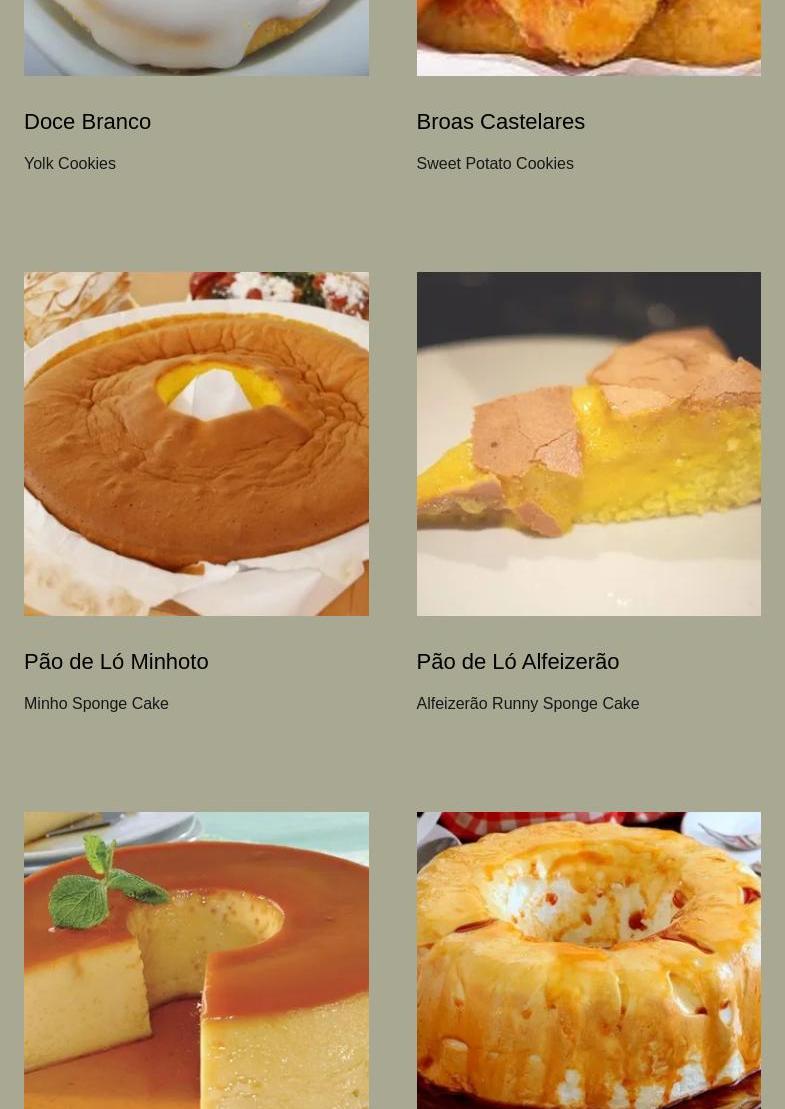View the ring-shaped meringue pudding tile
The height and width of the screenshot is (1109, 785).
point(588,960)
